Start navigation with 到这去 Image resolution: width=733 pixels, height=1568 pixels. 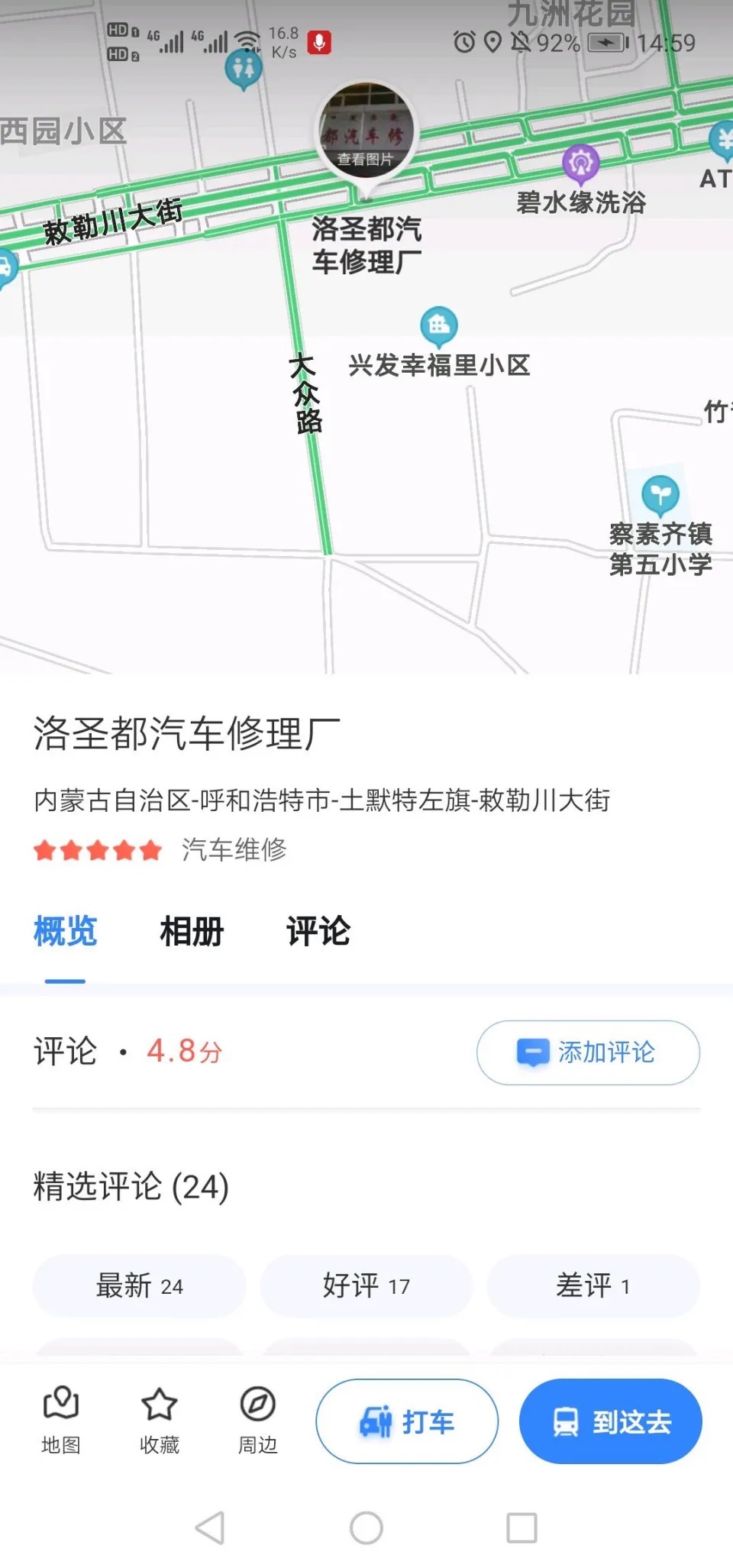point(611,1421)
